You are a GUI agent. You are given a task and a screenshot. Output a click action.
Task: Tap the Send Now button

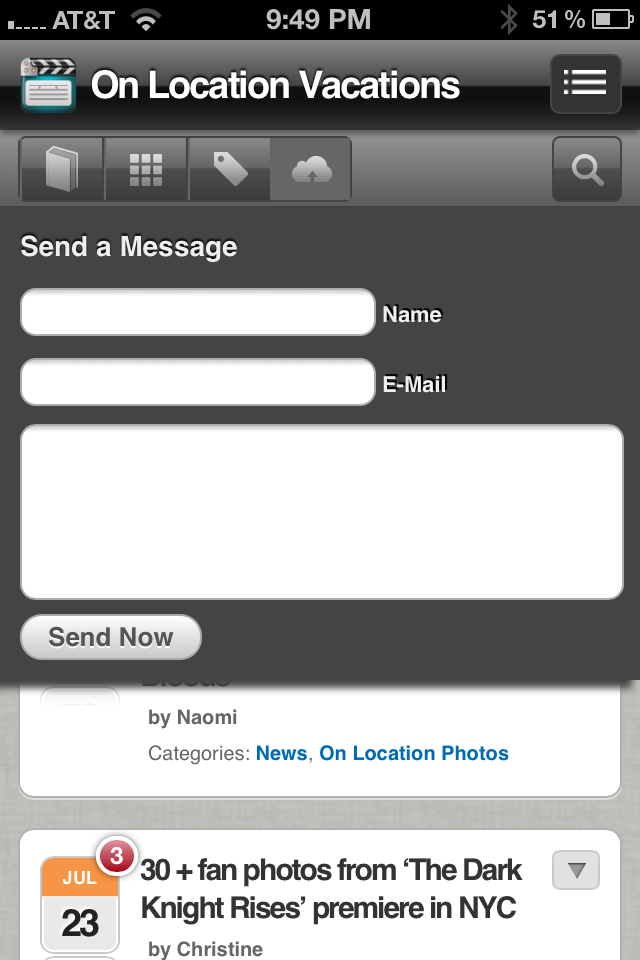tap(111, 638)
